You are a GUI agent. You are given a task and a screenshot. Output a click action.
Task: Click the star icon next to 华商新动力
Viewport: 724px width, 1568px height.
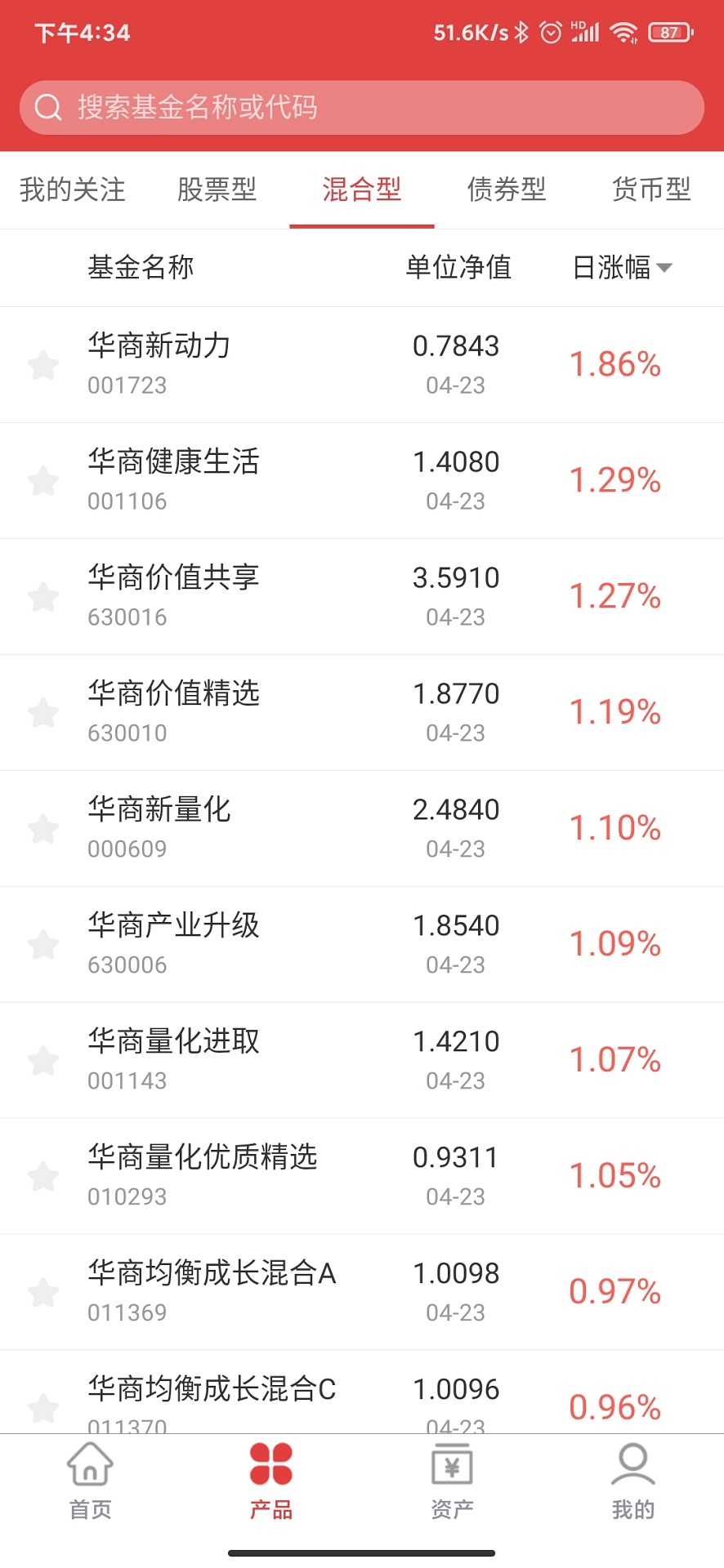click(x=43, y=365)
